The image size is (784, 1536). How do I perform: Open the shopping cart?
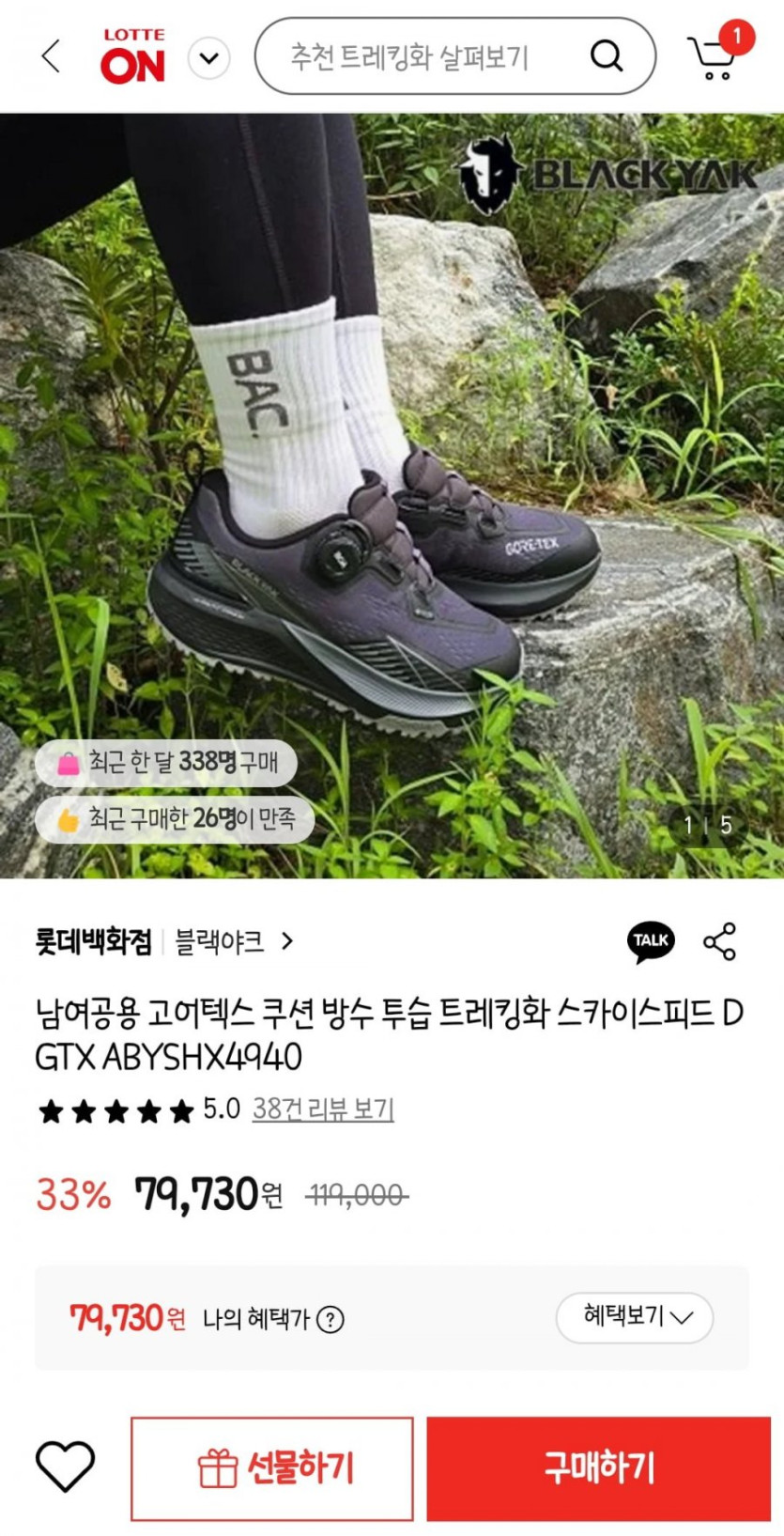click(715, 54)
